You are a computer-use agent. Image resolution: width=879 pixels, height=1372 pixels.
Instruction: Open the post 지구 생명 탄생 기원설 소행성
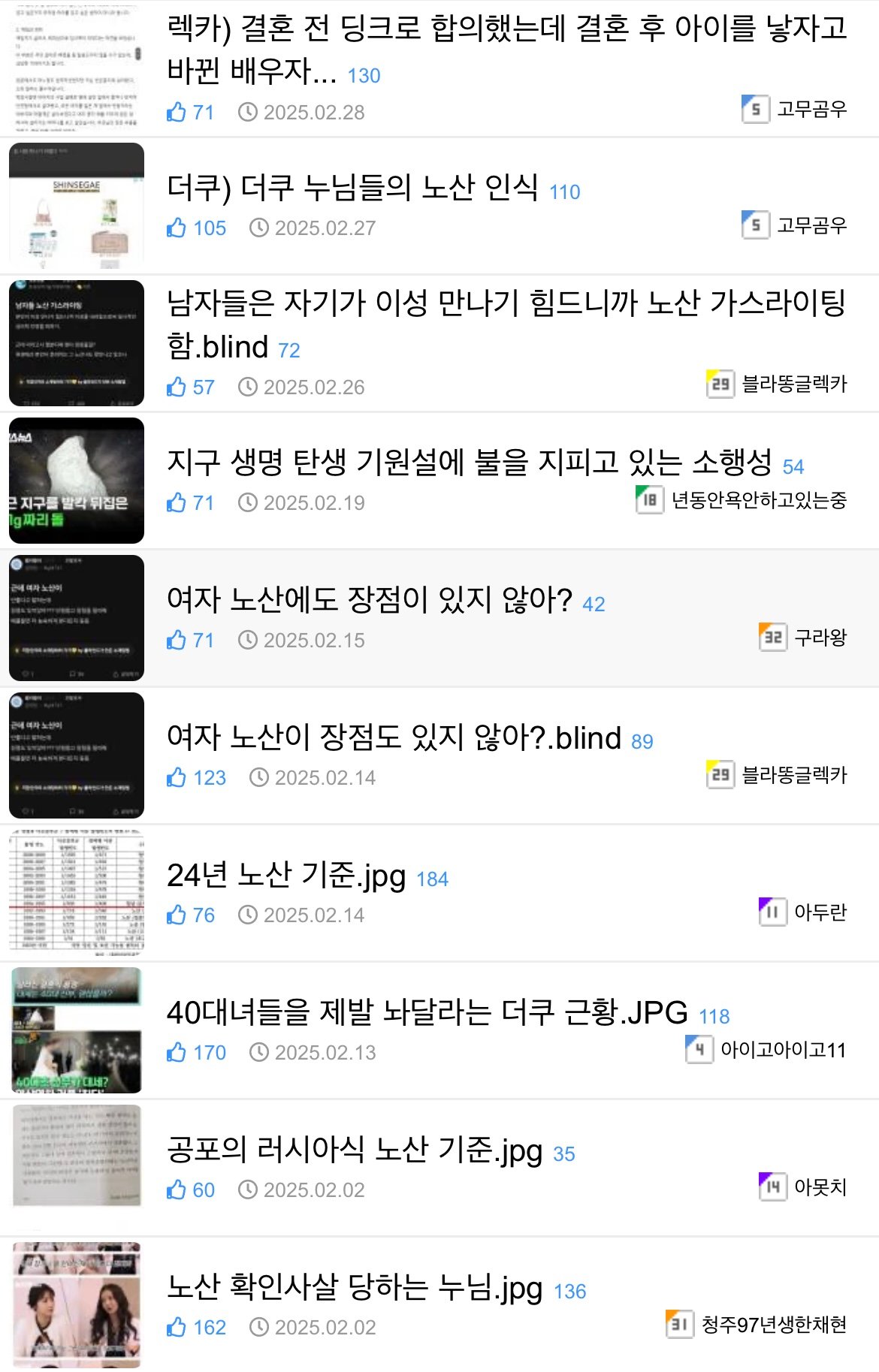pyautogui.click(x=469, y=463)
